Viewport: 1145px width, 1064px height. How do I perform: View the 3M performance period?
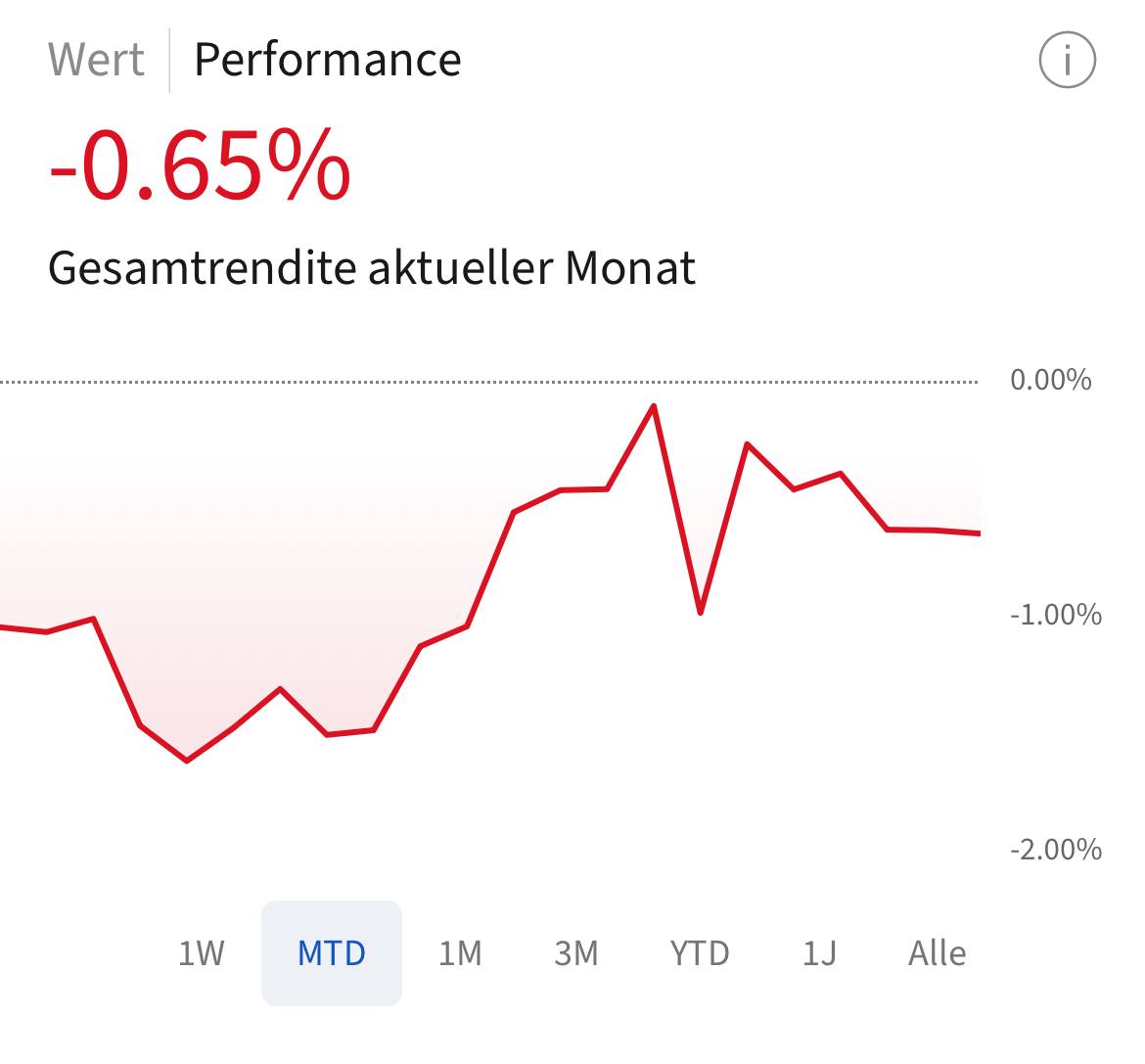pos(575,952)
